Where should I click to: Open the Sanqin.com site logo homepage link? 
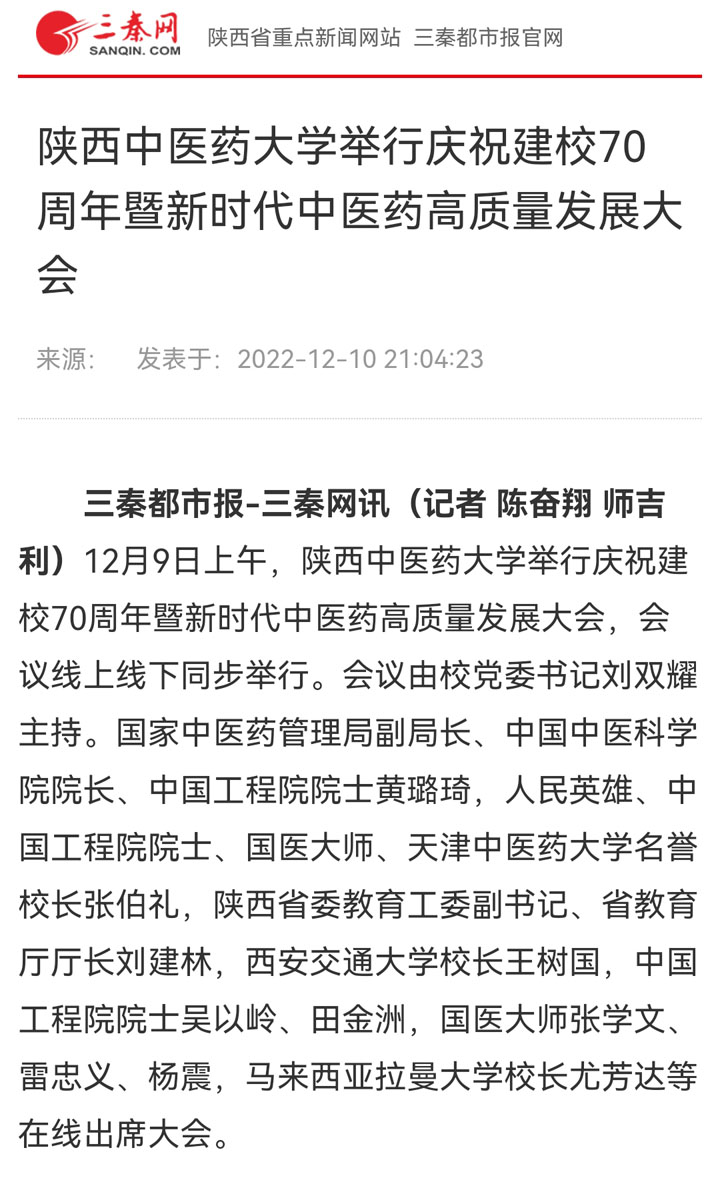[x=108, y=35]
